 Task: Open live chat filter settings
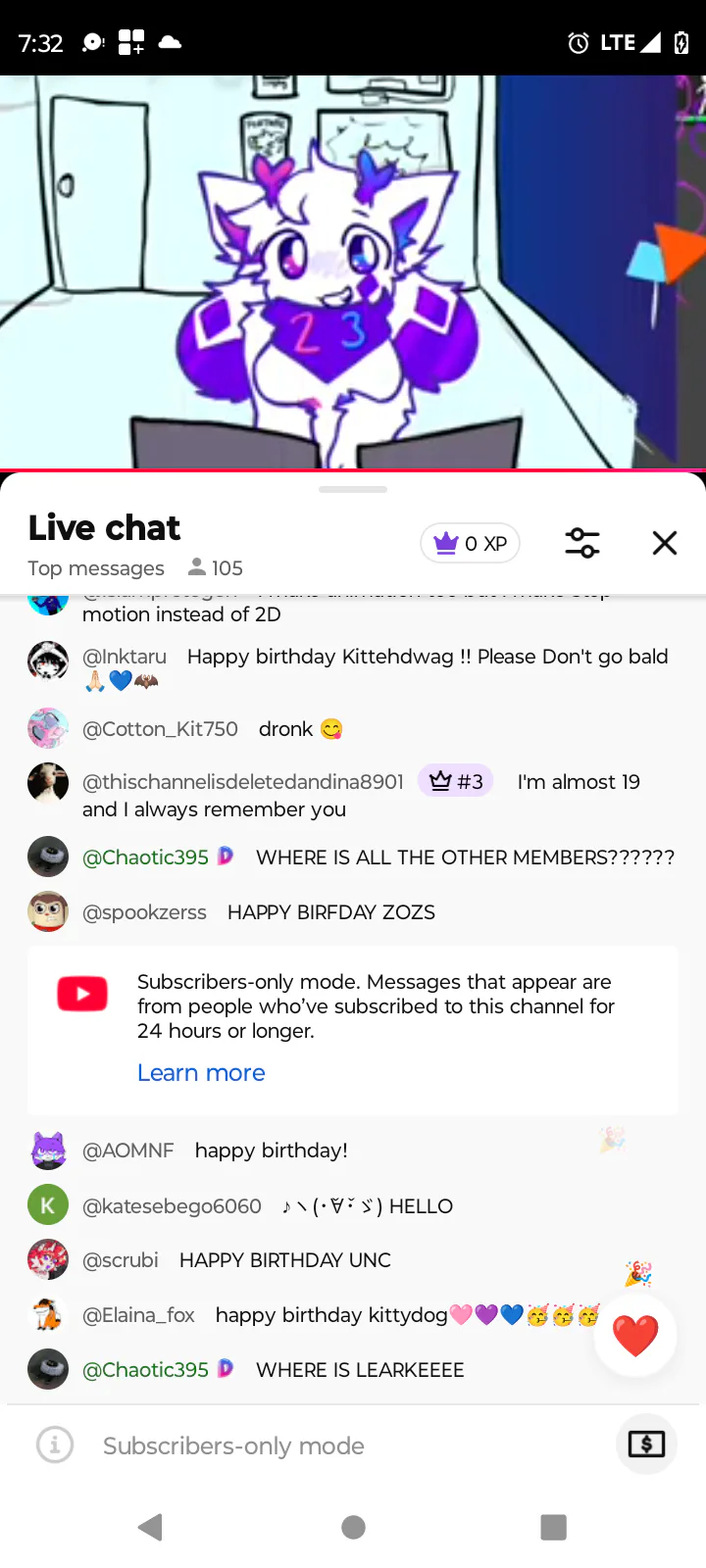pyautogui.click(x=581, y=543)
